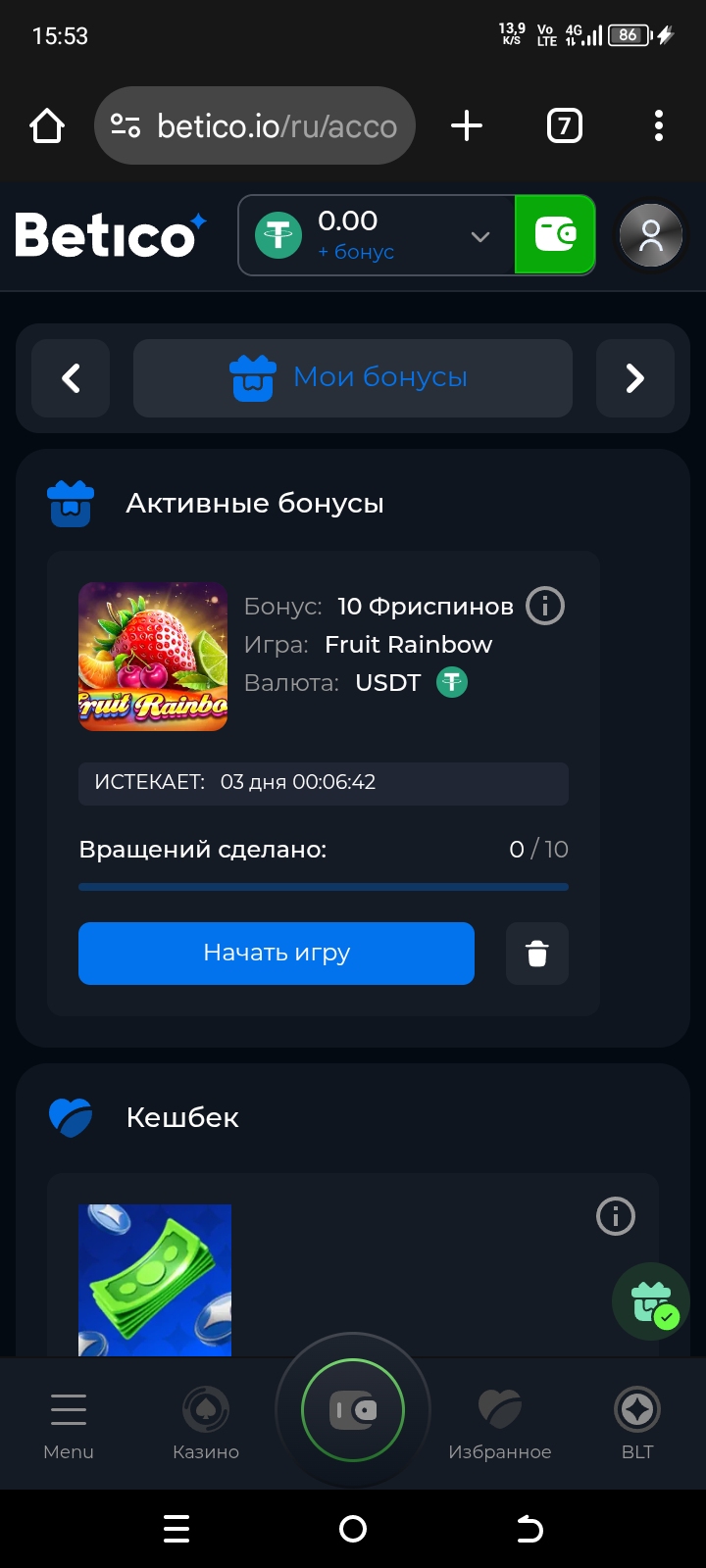Open the green wallet deposit button
The width and height of the screenshot is (706, 1568).
tap(555, 235)
